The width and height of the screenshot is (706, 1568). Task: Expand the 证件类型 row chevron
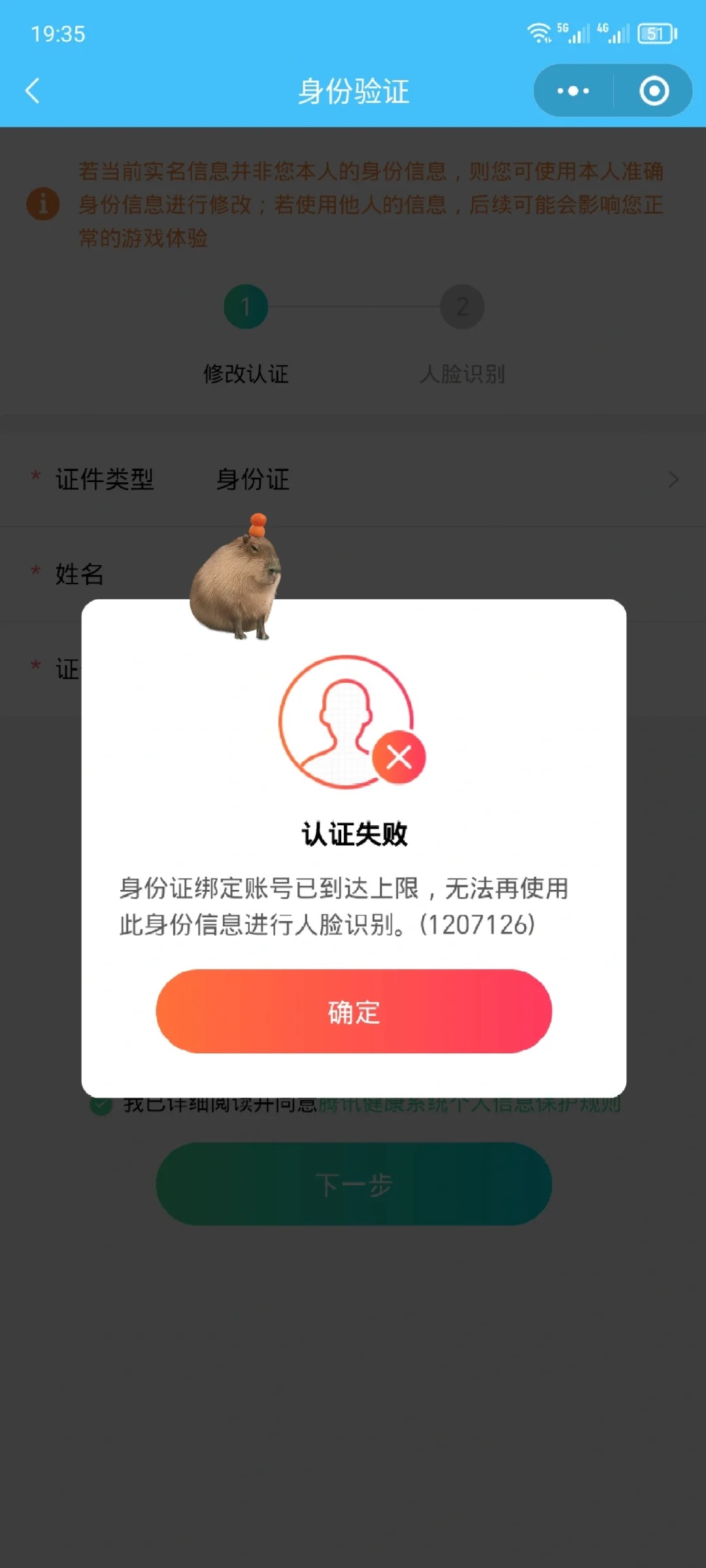674,480
